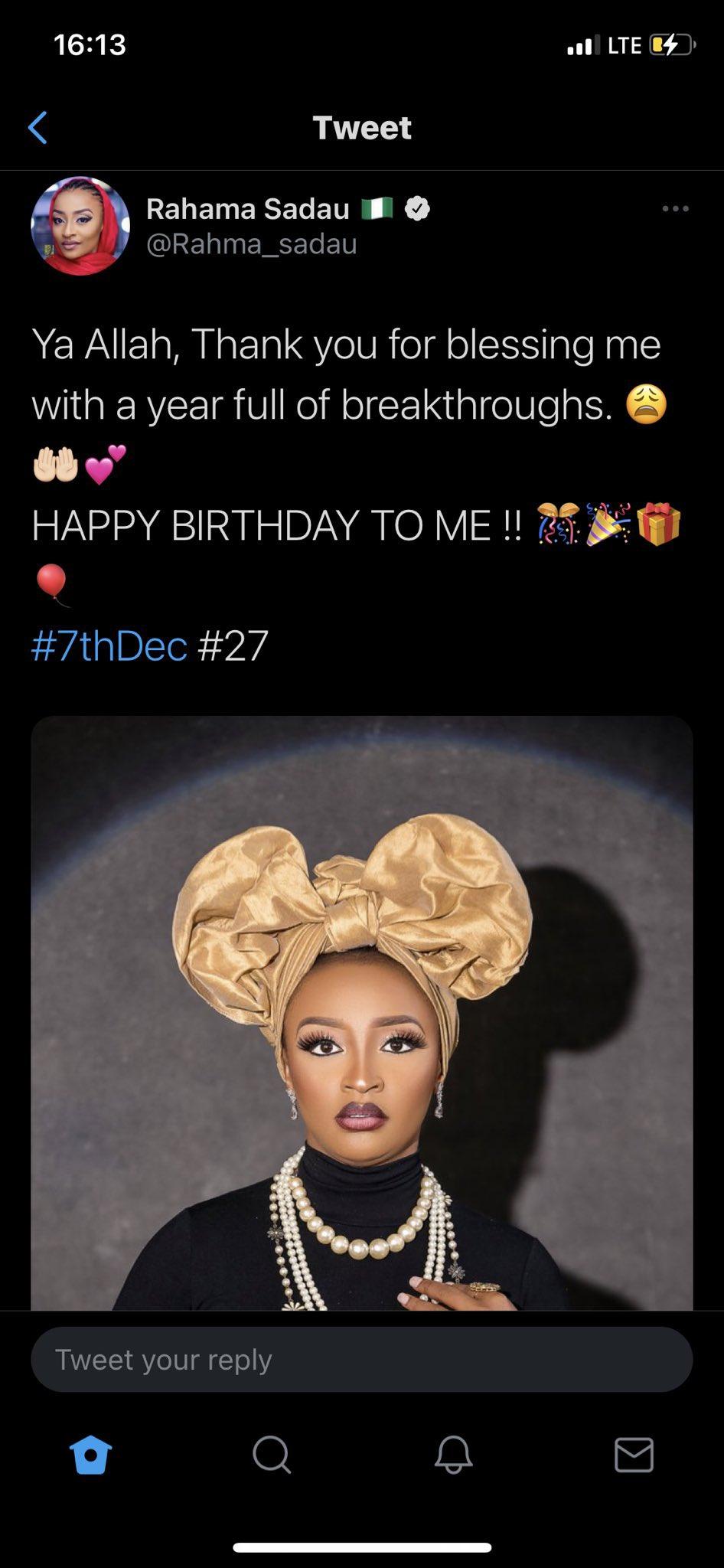
Task: Tap the Tweet your reply field
Action: tap(362, 1359)
